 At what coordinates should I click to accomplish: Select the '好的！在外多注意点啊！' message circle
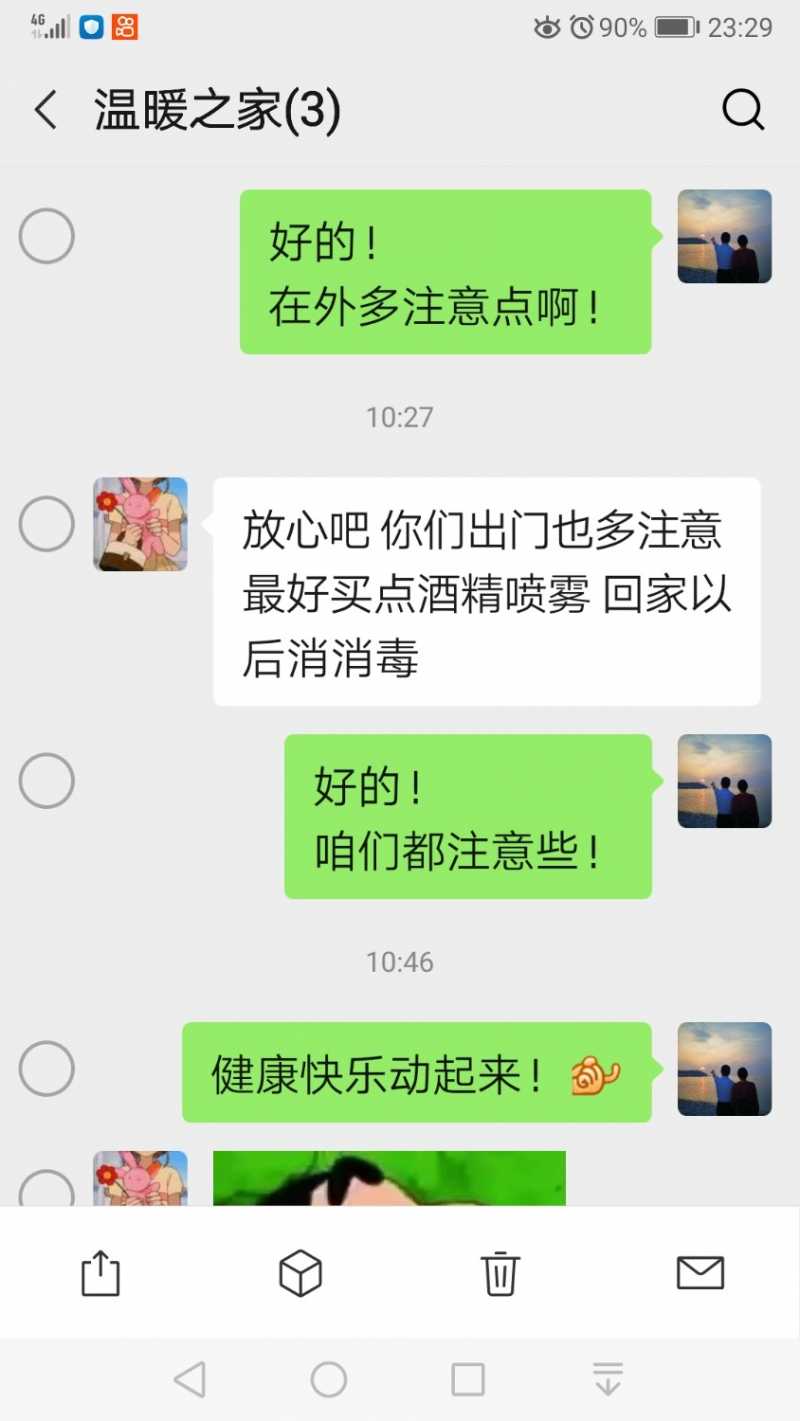click(46, 236)
